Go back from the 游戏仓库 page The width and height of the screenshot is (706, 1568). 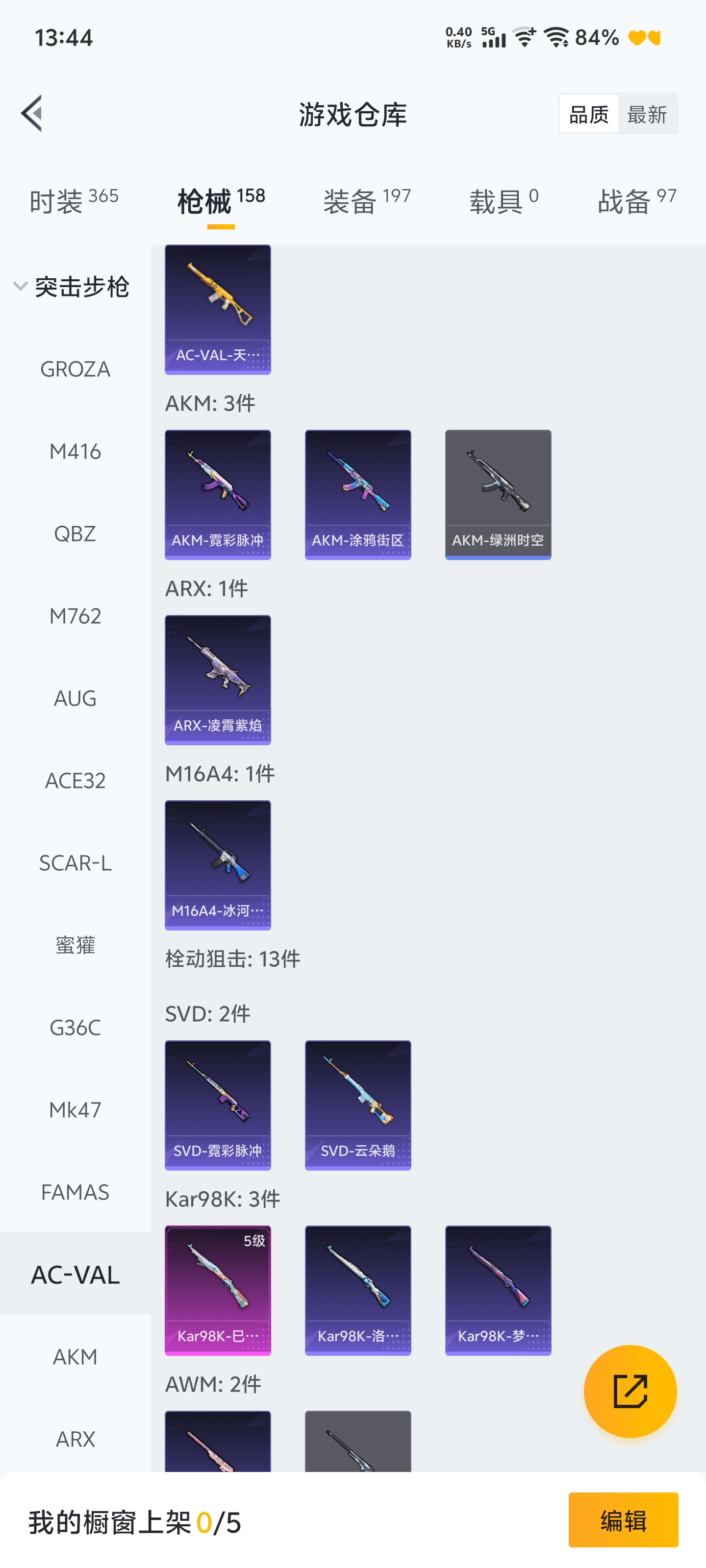point(32,113)
